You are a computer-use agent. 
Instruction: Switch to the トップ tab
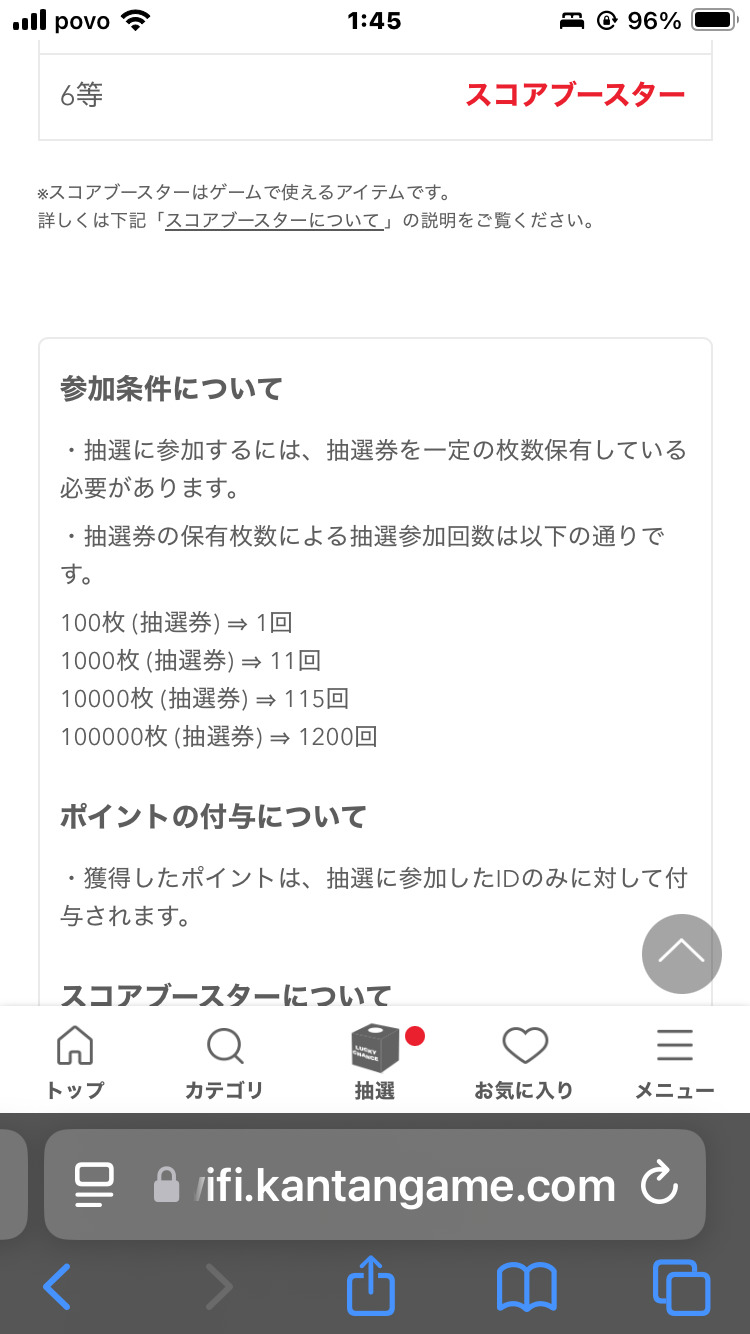click(x=75, y=1062)
